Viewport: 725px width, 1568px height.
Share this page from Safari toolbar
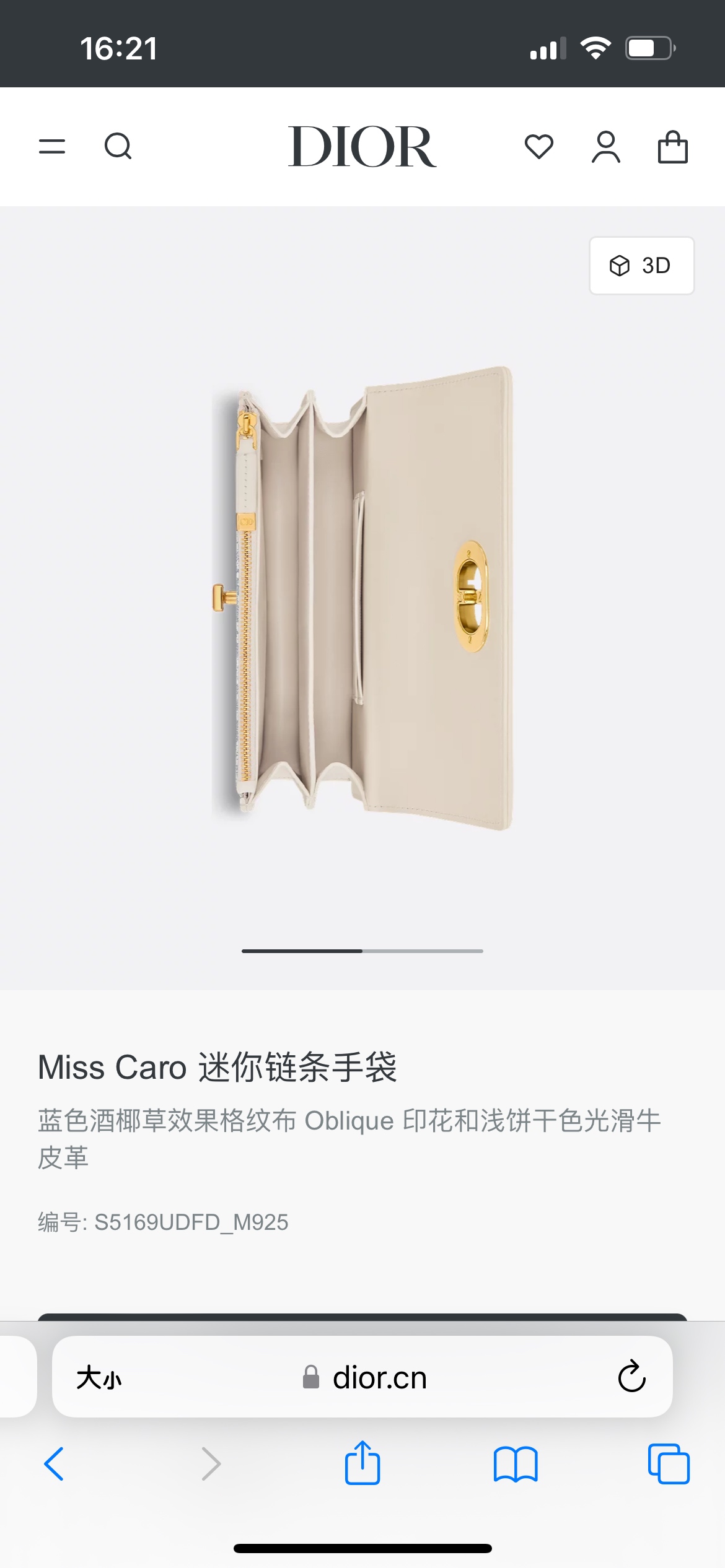click(x=362, y=1462)
